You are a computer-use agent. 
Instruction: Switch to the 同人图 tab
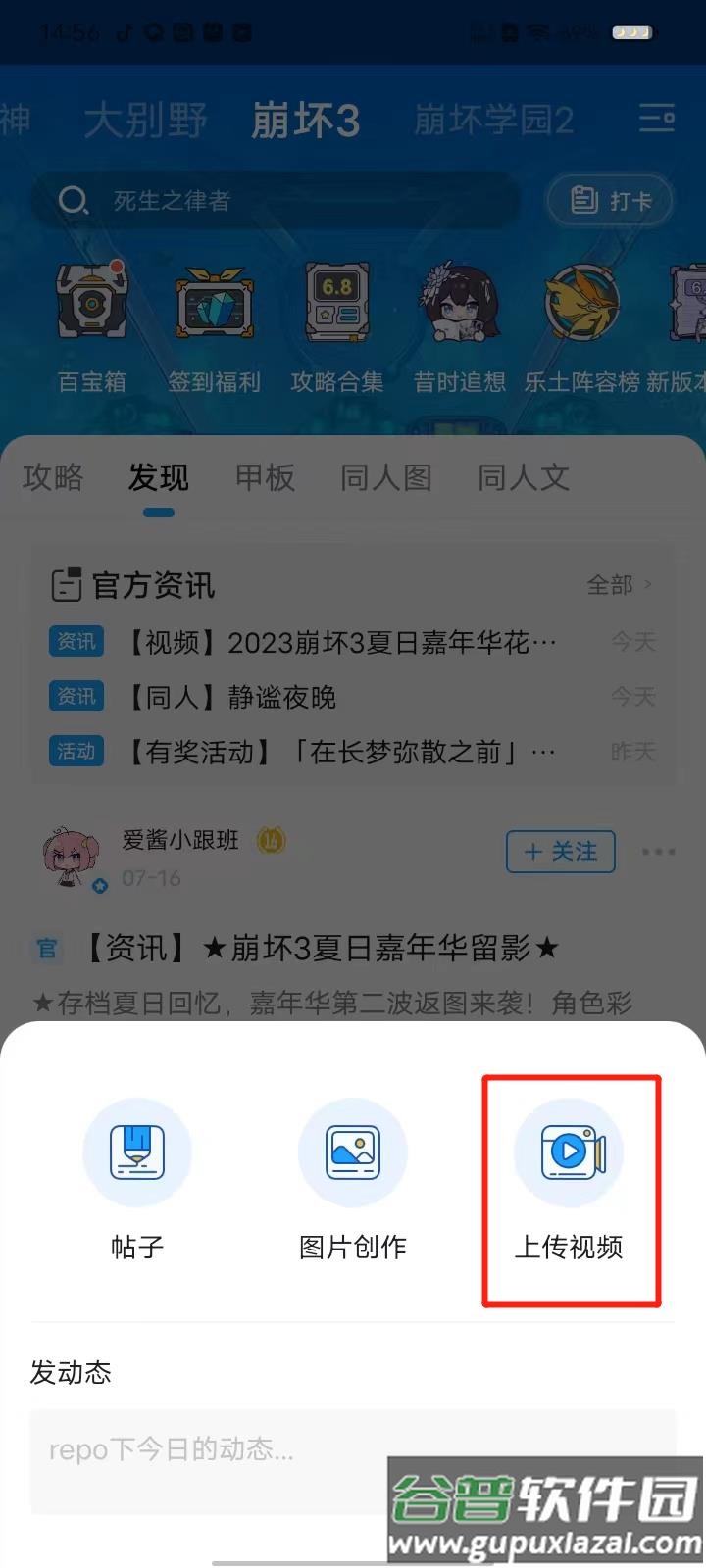click(386, 478)
